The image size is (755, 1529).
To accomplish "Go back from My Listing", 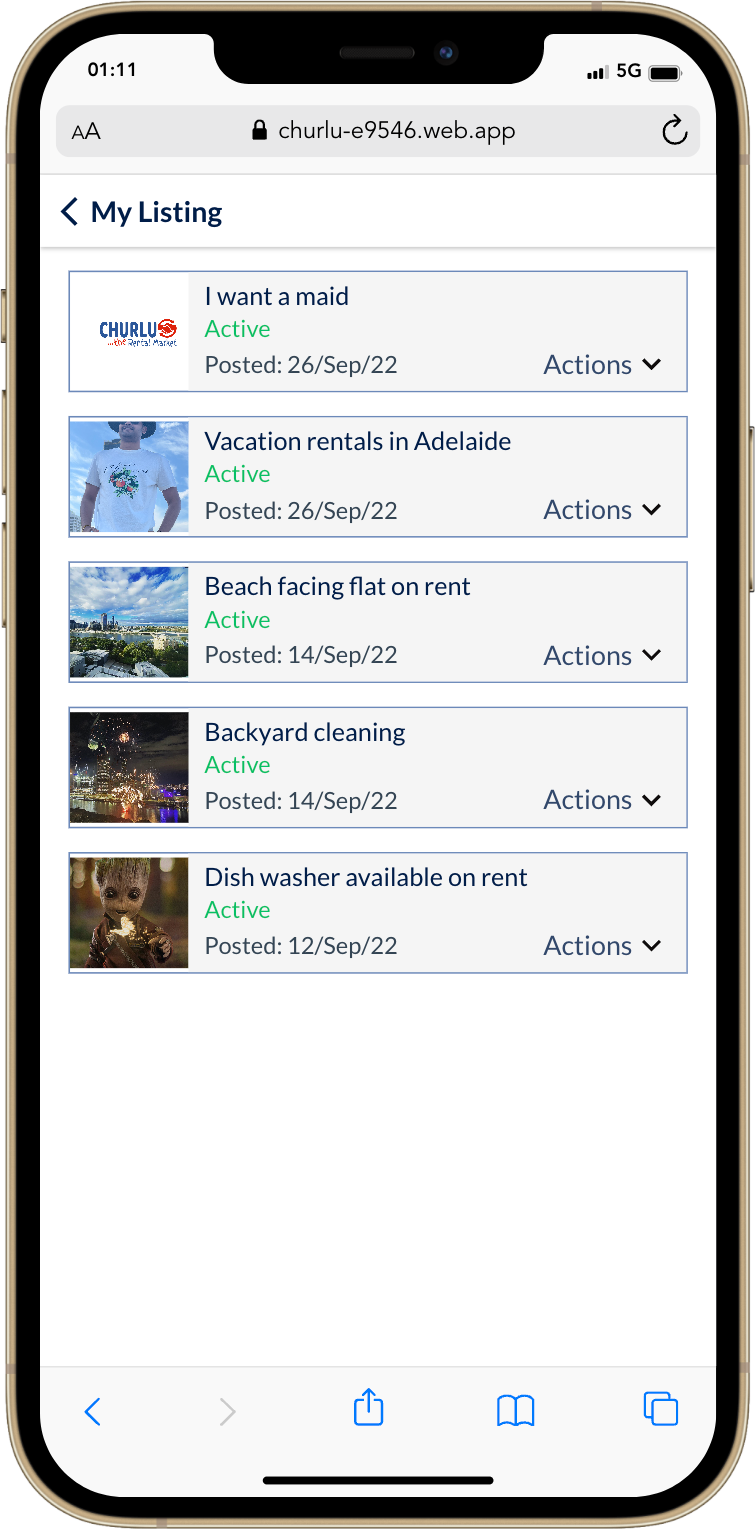I will (x=69, y=212).
